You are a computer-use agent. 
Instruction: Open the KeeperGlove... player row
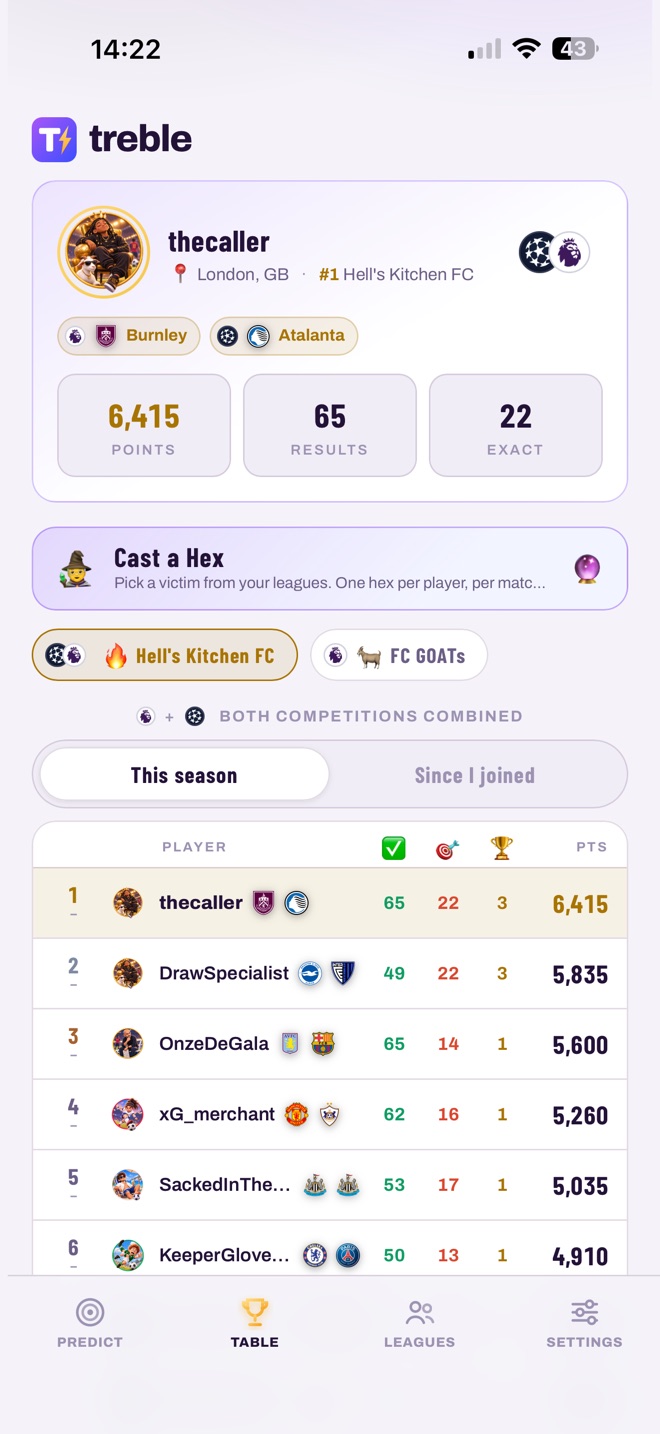pyautogui.click(x=330, y=1248)
